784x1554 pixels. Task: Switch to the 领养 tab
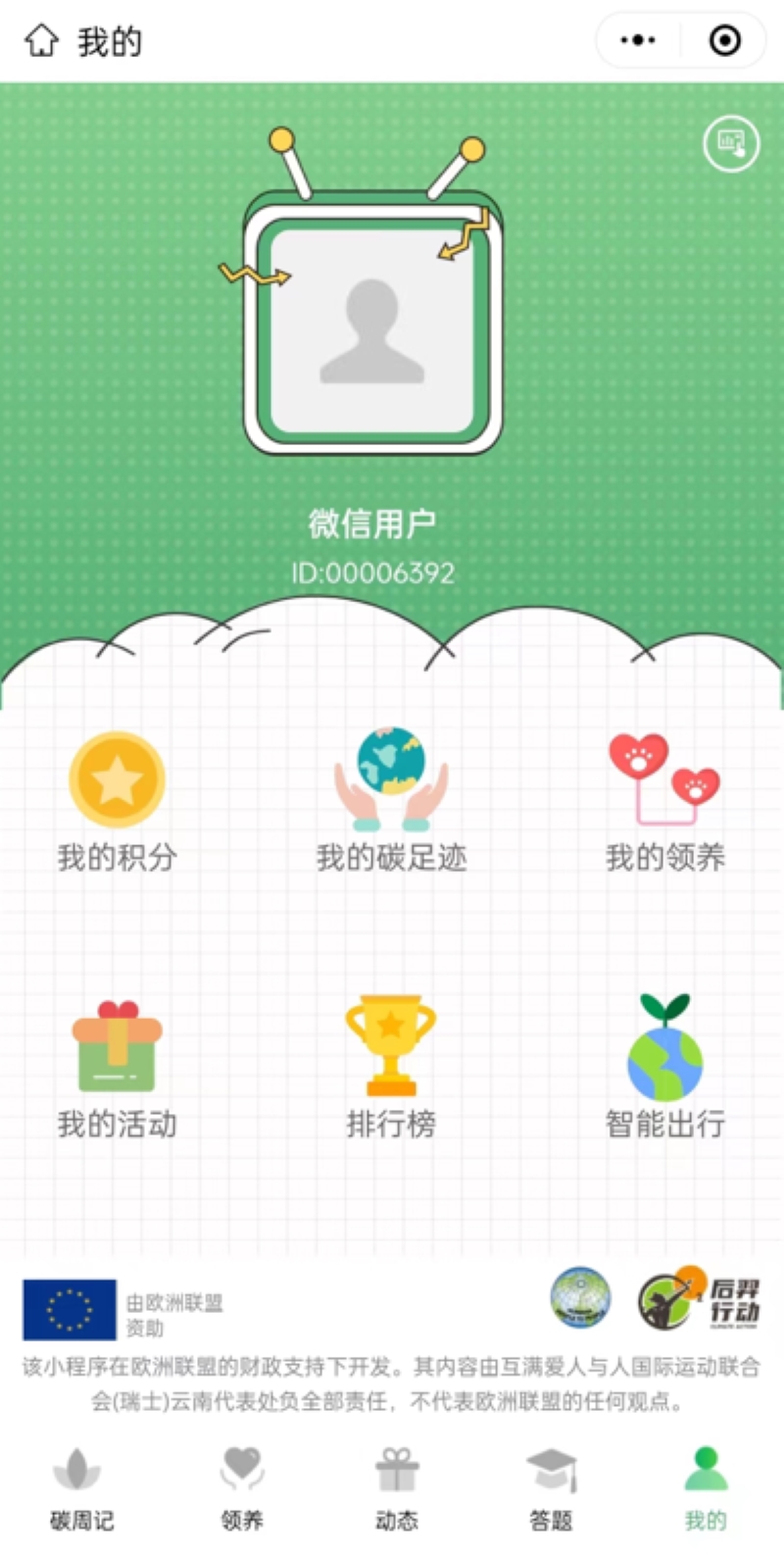pyautogui.click(x=242, y=1490)
